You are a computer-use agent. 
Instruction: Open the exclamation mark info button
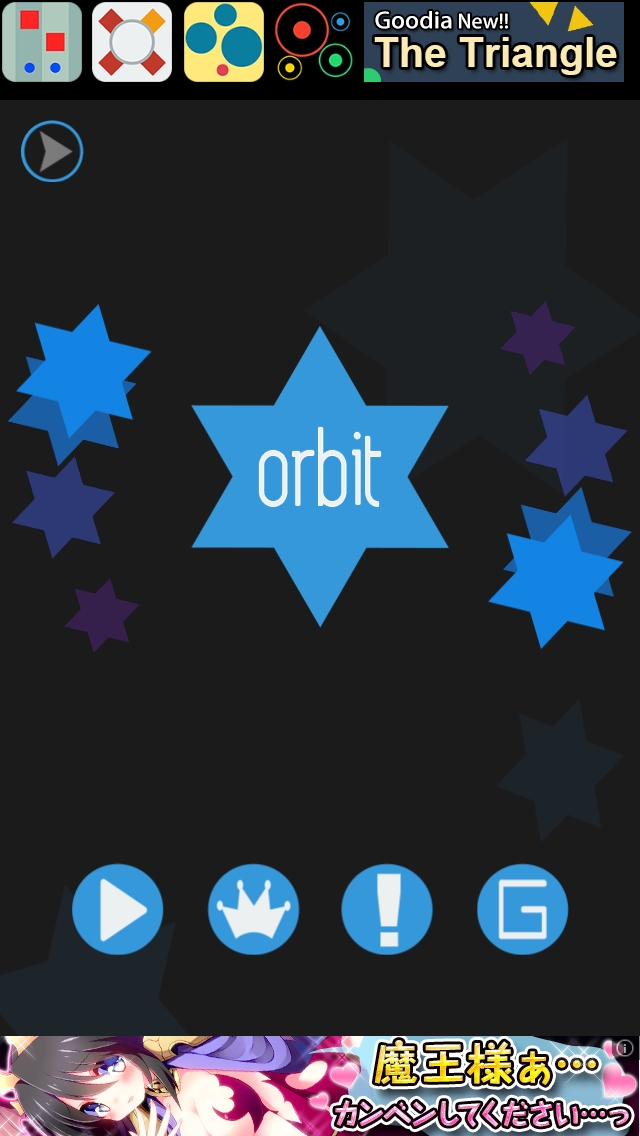point(387,909)
